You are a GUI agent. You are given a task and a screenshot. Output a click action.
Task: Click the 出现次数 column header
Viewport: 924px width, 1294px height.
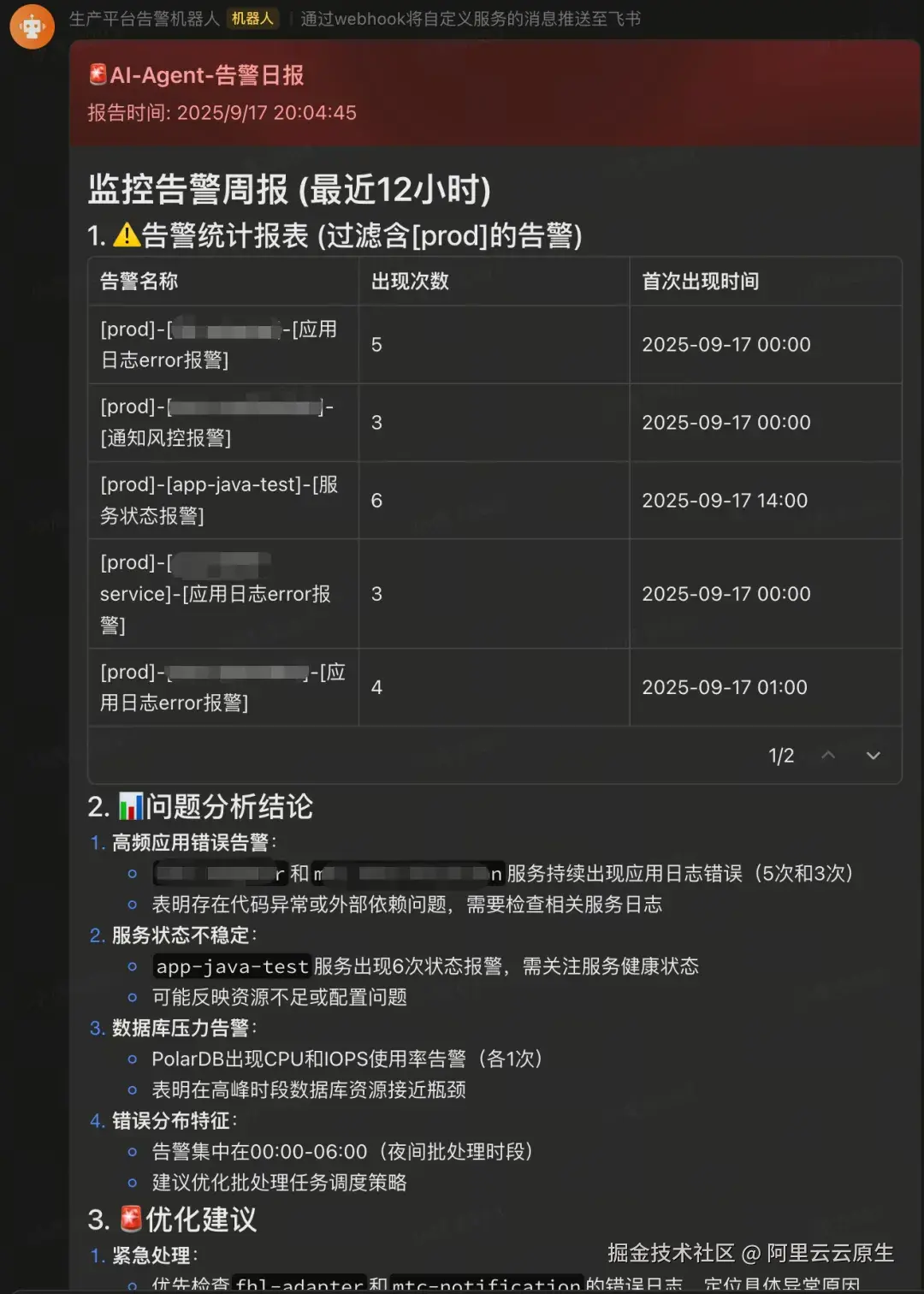point(409,282)
